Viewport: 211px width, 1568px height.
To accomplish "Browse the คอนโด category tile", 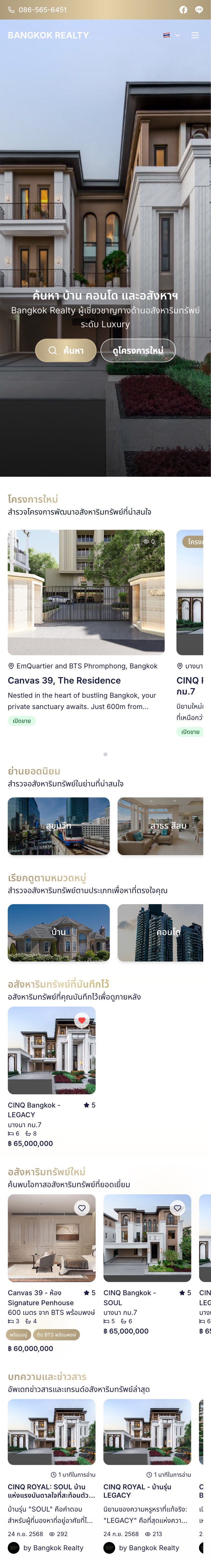I will click(x=160, y=932).
